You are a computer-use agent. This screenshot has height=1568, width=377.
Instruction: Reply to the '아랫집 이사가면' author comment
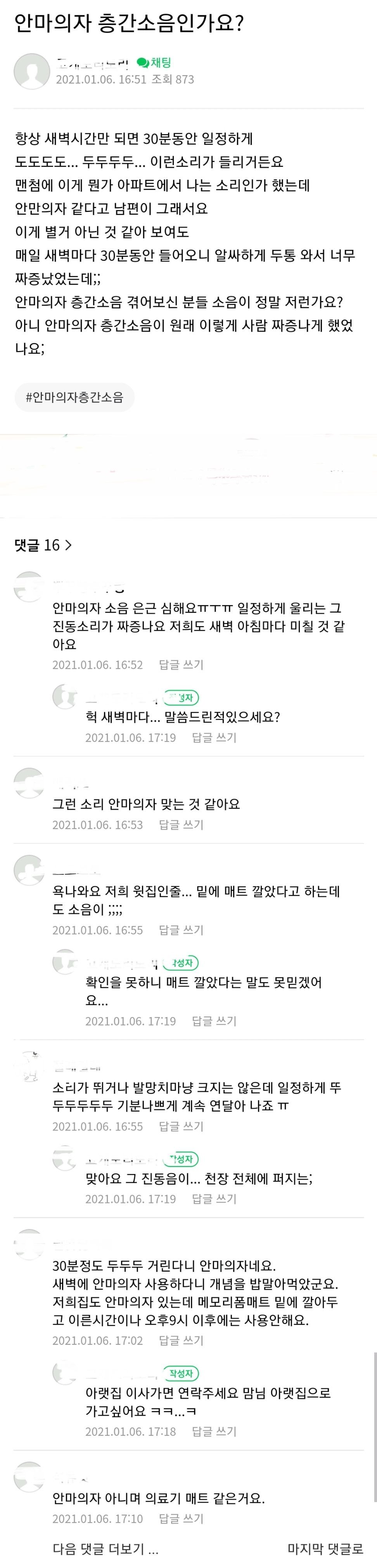click(x=214, y=1431)
